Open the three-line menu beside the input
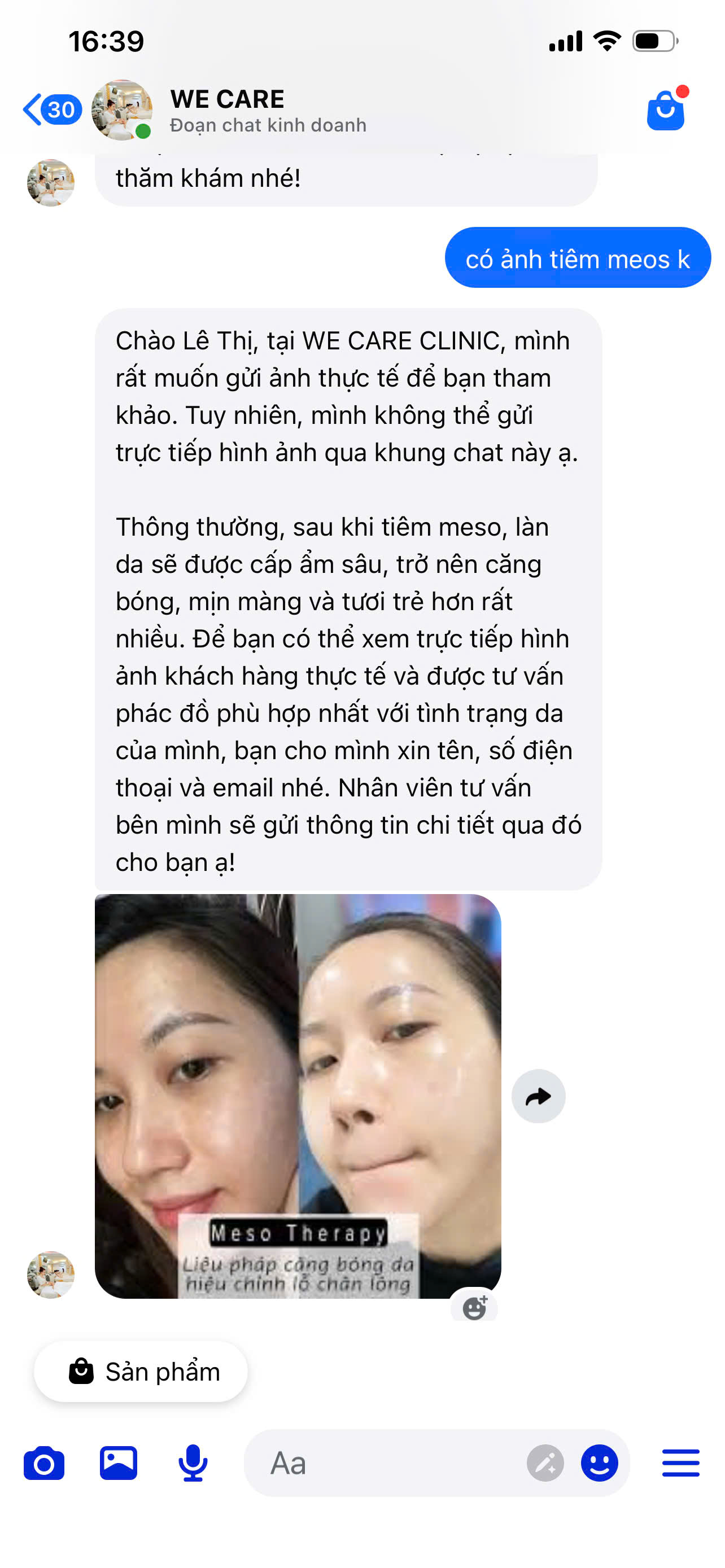This screenshot has width=725, height=1568. point(680,1464)
